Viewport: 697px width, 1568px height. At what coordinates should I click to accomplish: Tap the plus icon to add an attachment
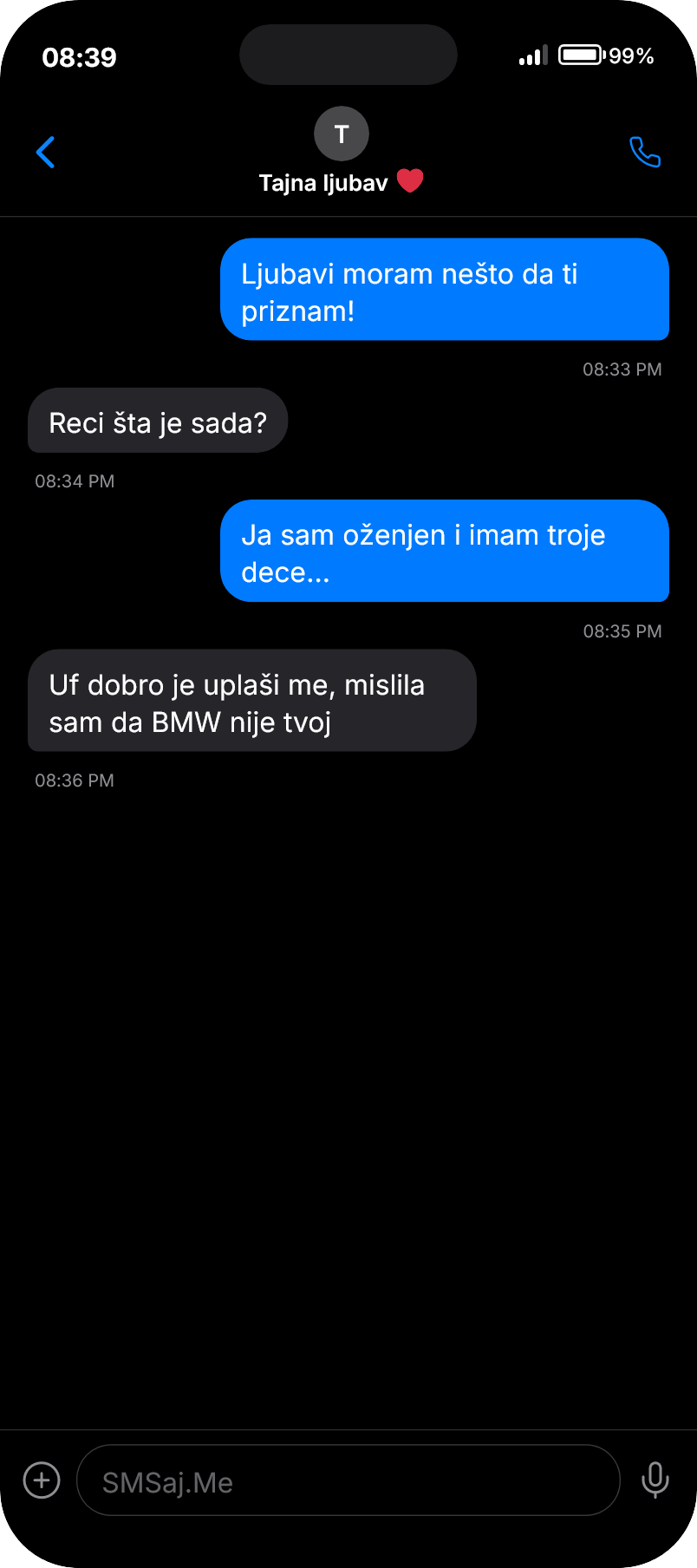point(41,1480)
